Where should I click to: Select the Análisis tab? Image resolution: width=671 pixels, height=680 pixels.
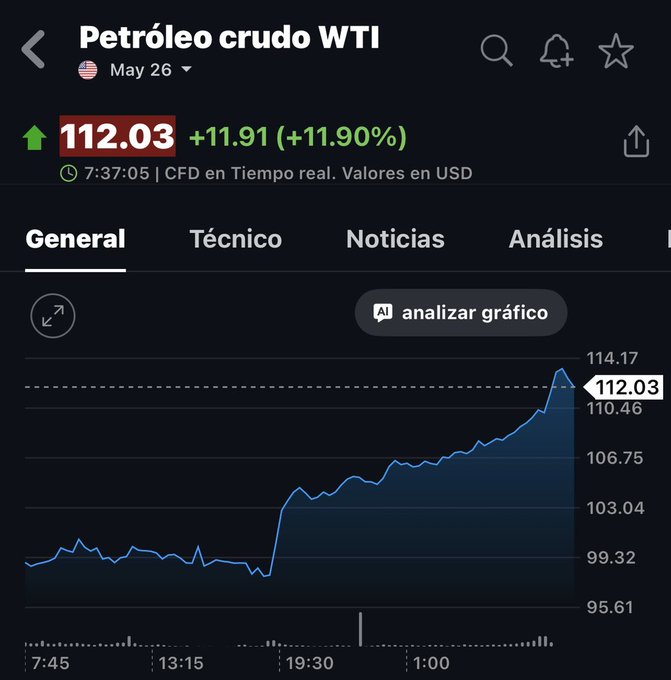556,239
